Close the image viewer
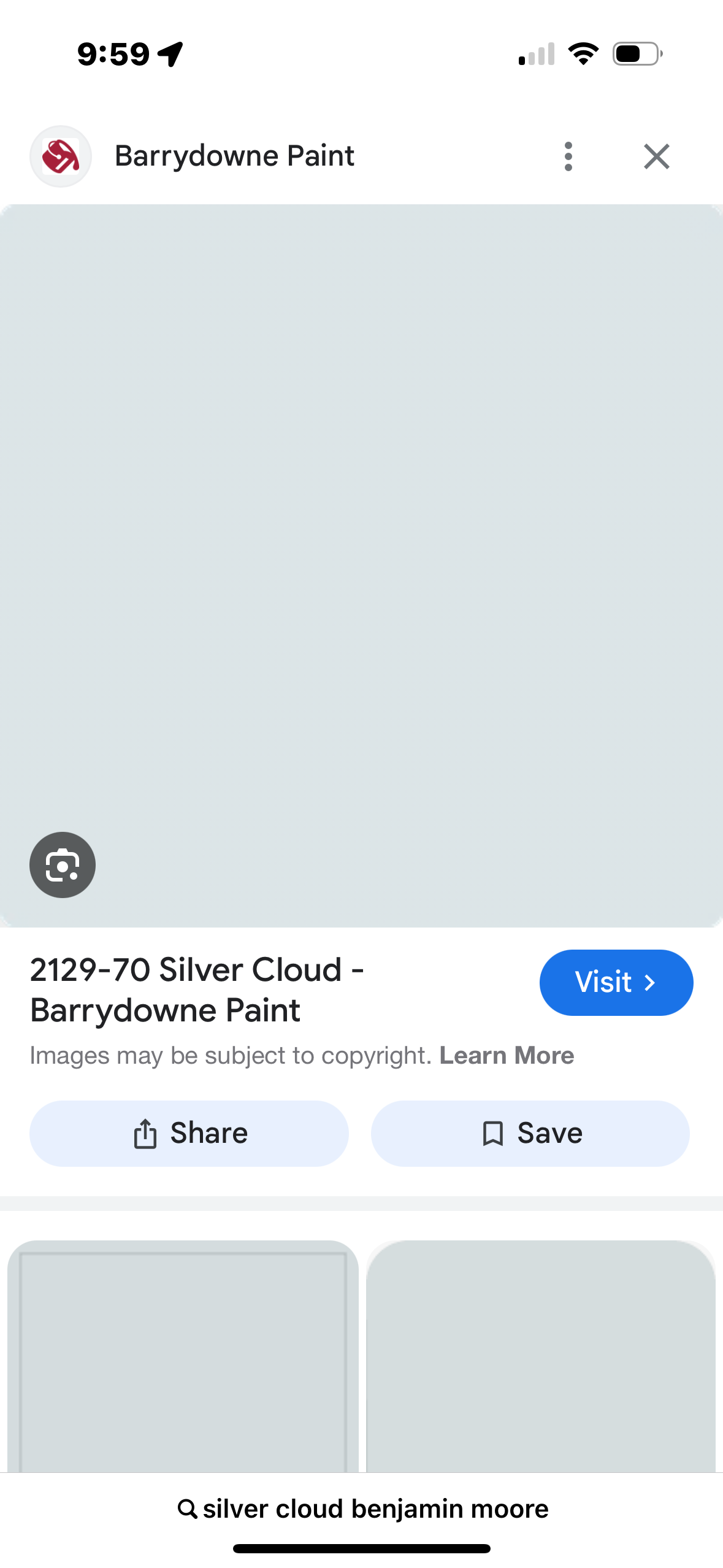This screenshot has height=1568, width=723. [x=657, y=156]
